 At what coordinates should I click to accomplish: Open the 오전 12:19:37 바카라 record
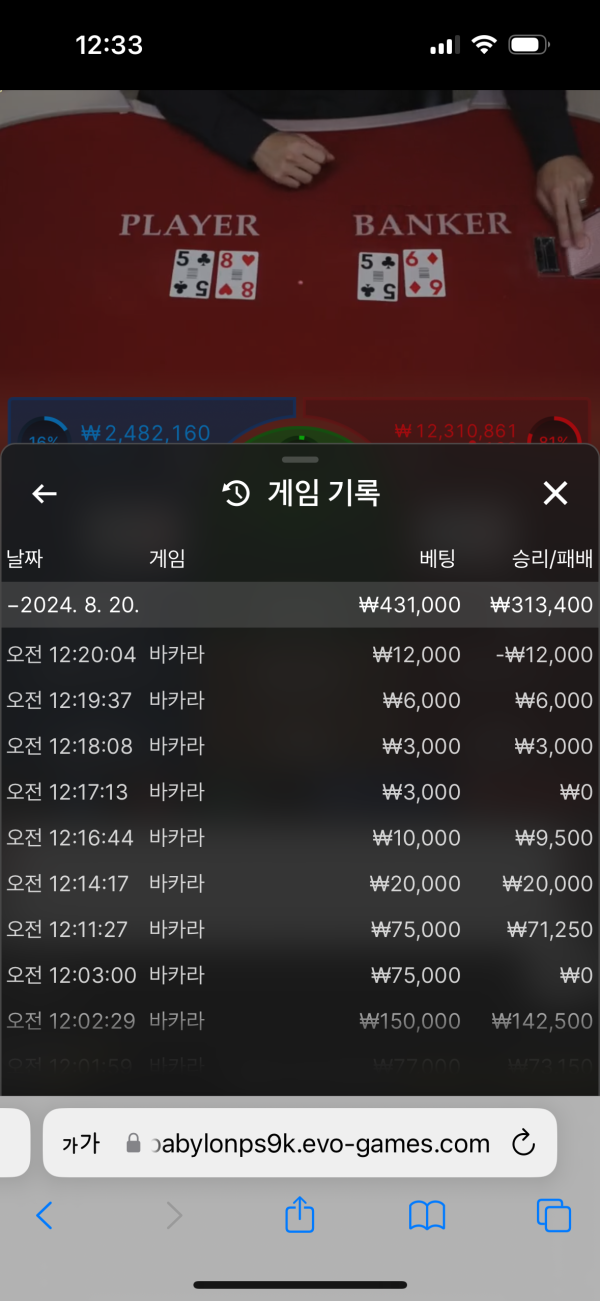pos(300,701)
